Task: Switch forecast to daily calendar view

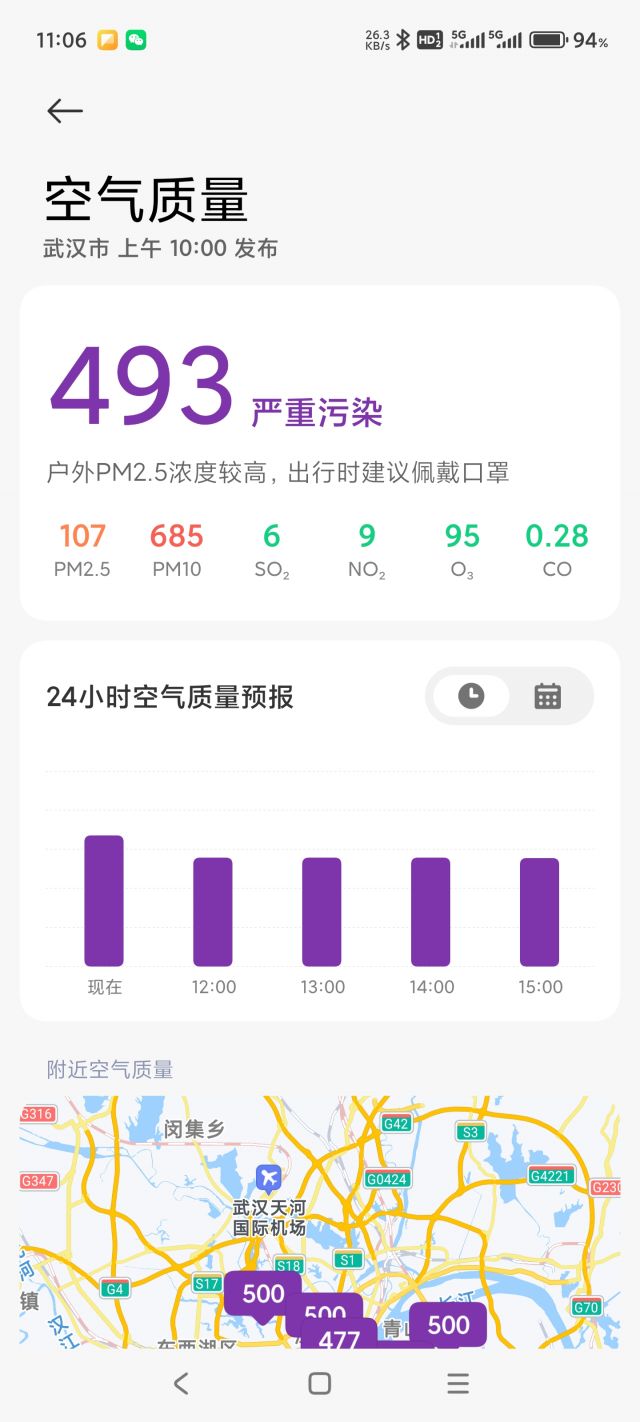Action: pos(547,696)
